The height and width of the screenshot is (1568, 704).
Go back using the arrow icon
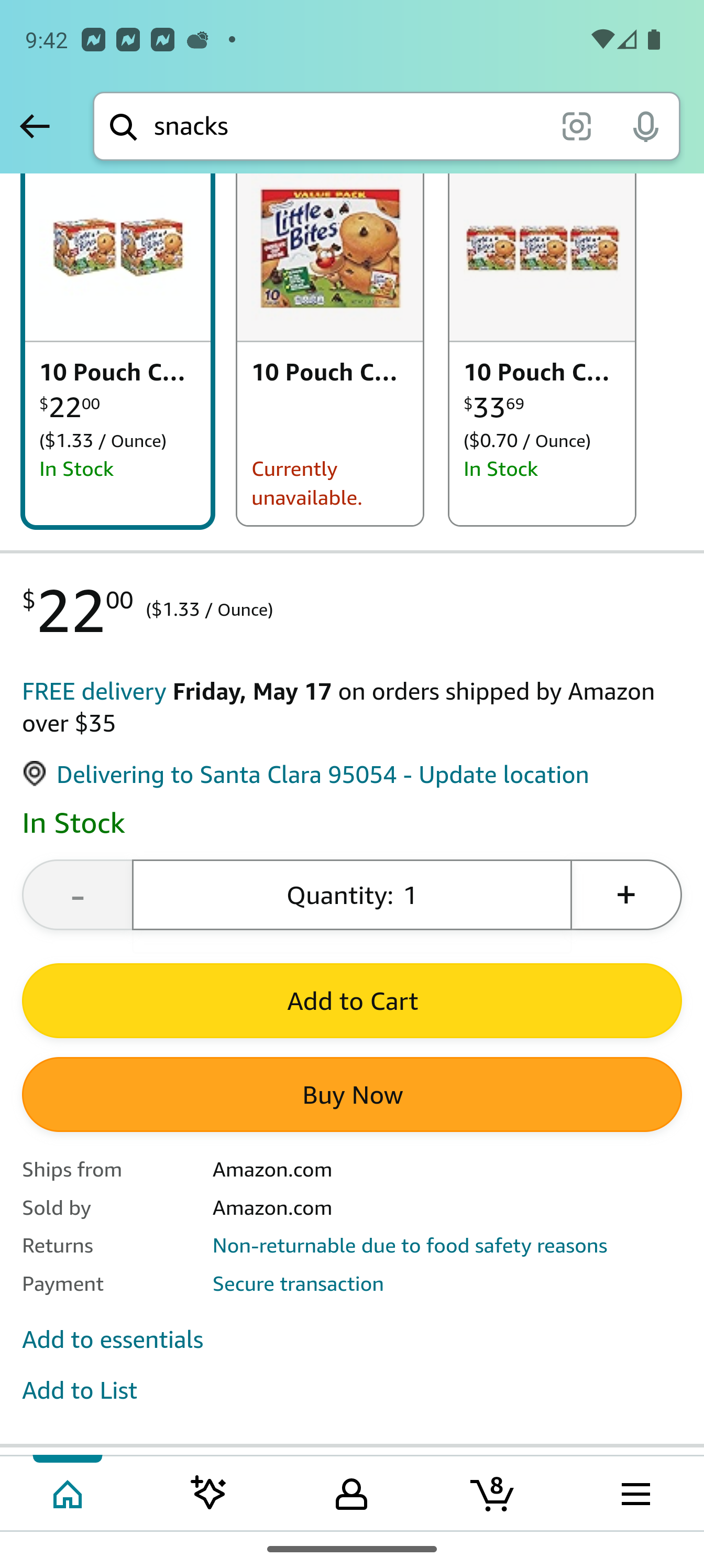click(x=35, y=127)
